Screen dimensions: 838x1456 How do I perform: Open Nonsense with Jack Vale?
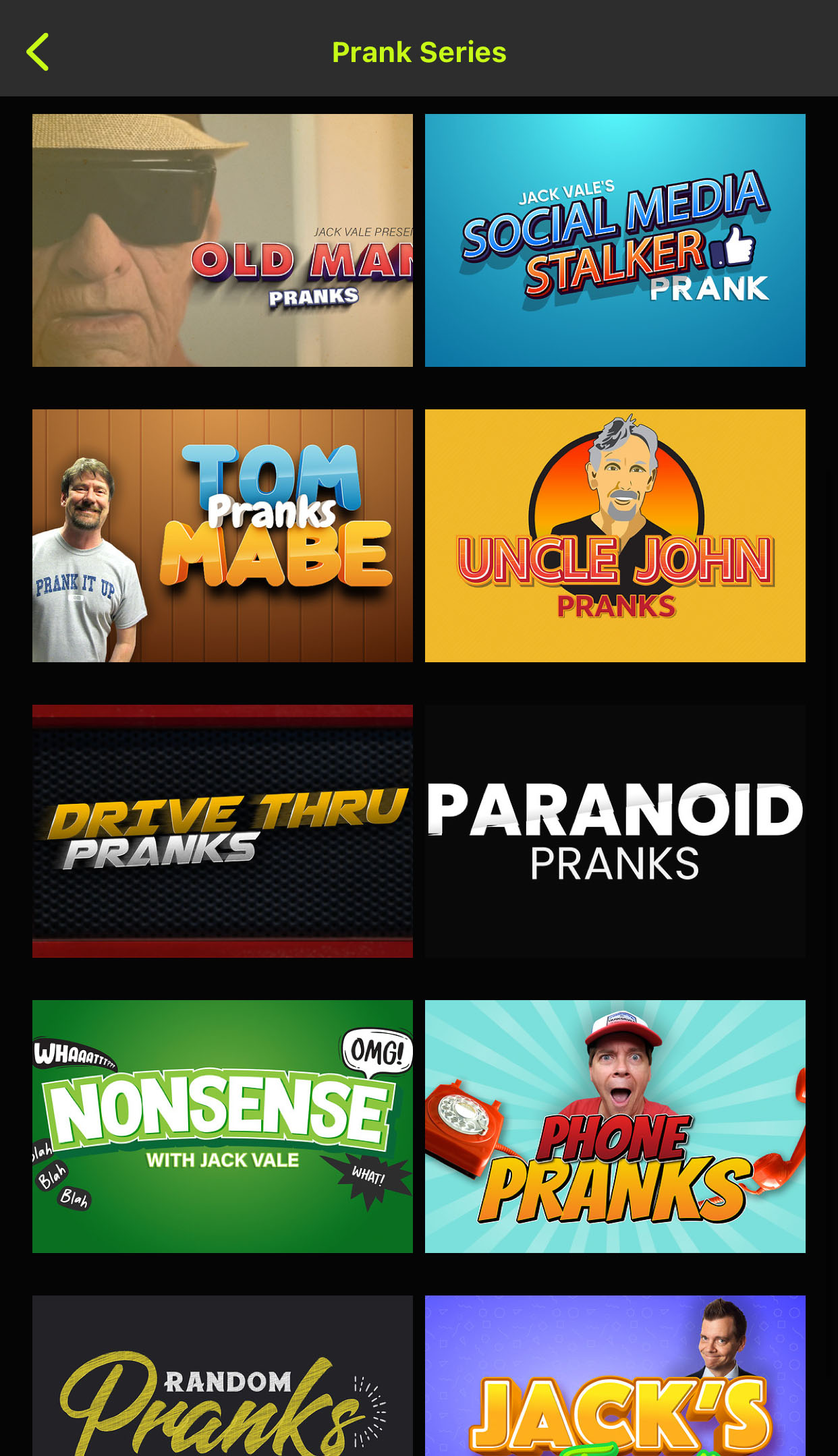click(x=223, y=1126)
